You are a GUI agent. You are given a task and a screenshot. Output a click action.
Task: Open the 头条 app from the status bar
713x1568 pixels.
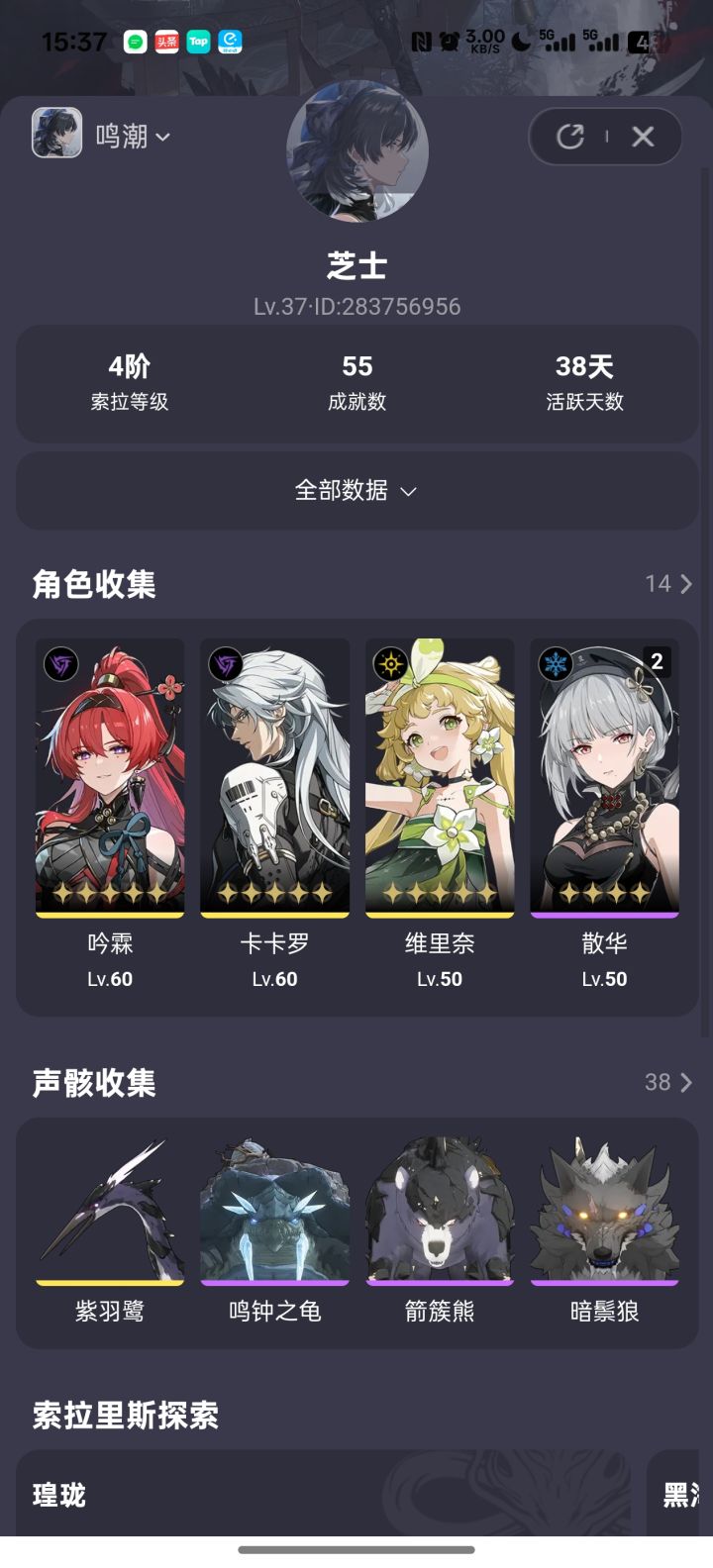point(164,42)
